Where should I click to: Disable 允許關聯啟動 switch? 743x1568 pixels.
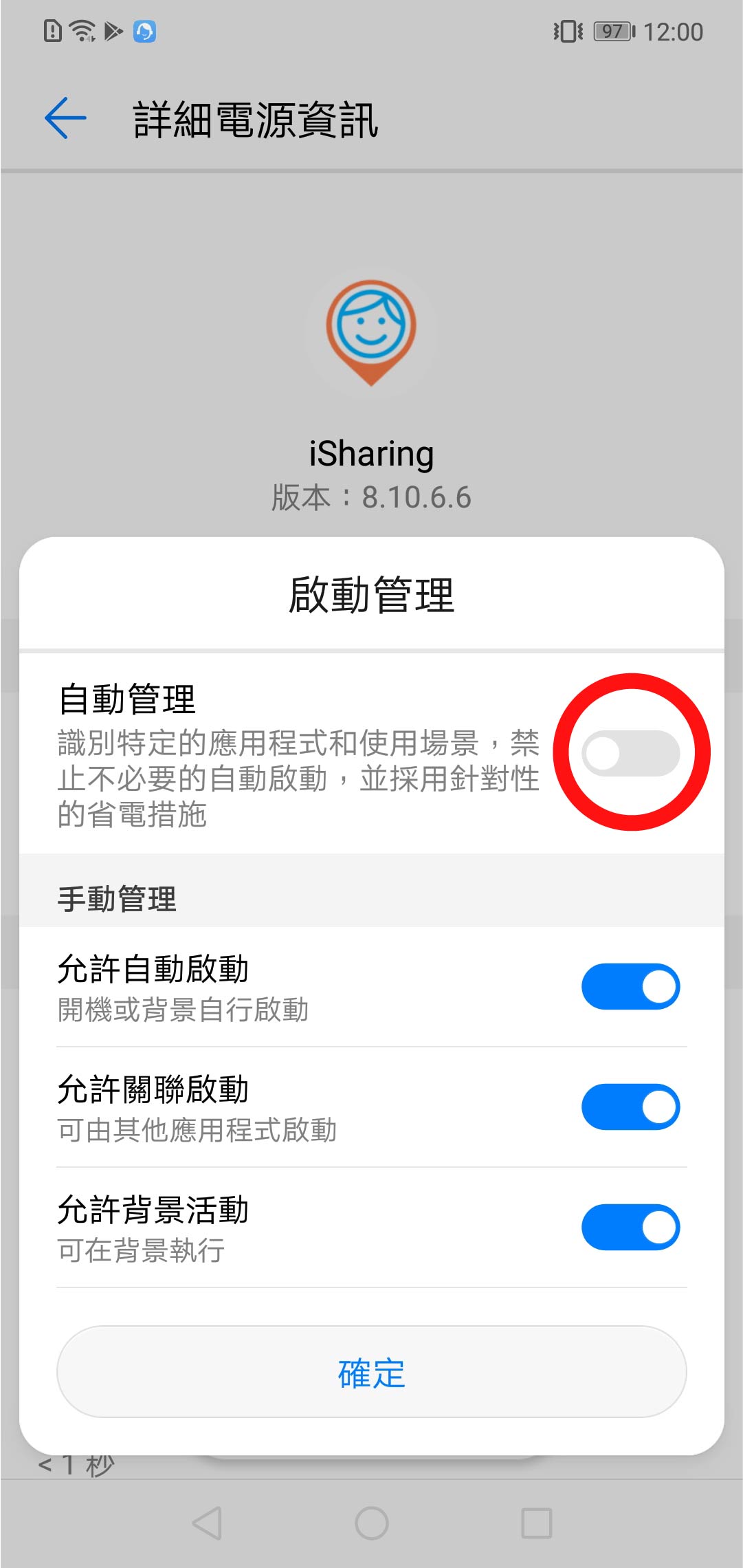[x=630, y=1107]
